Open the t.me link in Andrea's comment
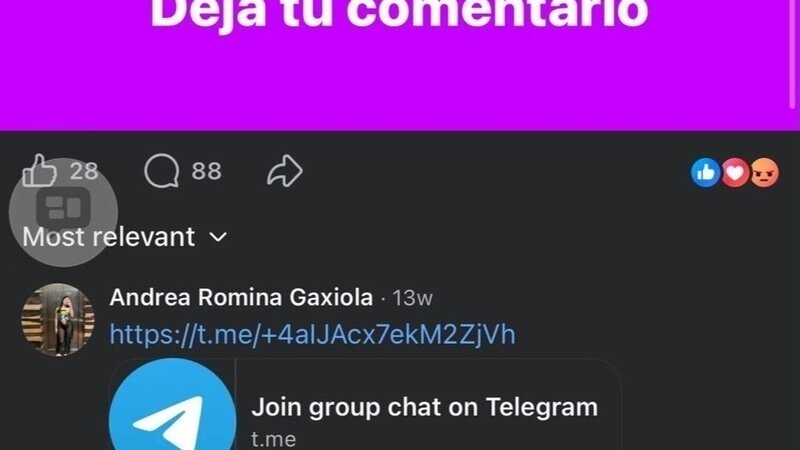This screenshot has width=800, height=450. [312, 334]
